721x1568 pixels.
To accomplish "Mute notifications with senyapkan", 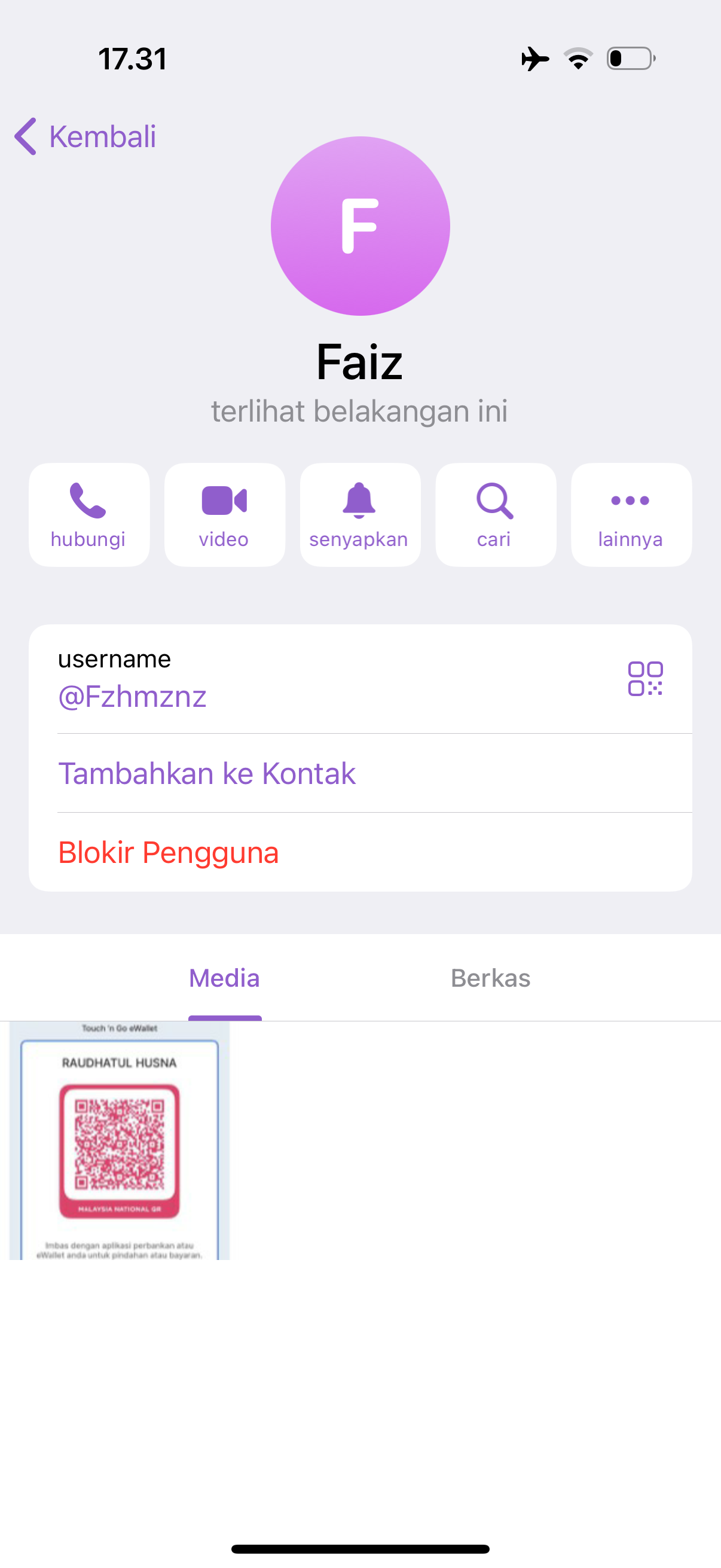I will 359,514.
